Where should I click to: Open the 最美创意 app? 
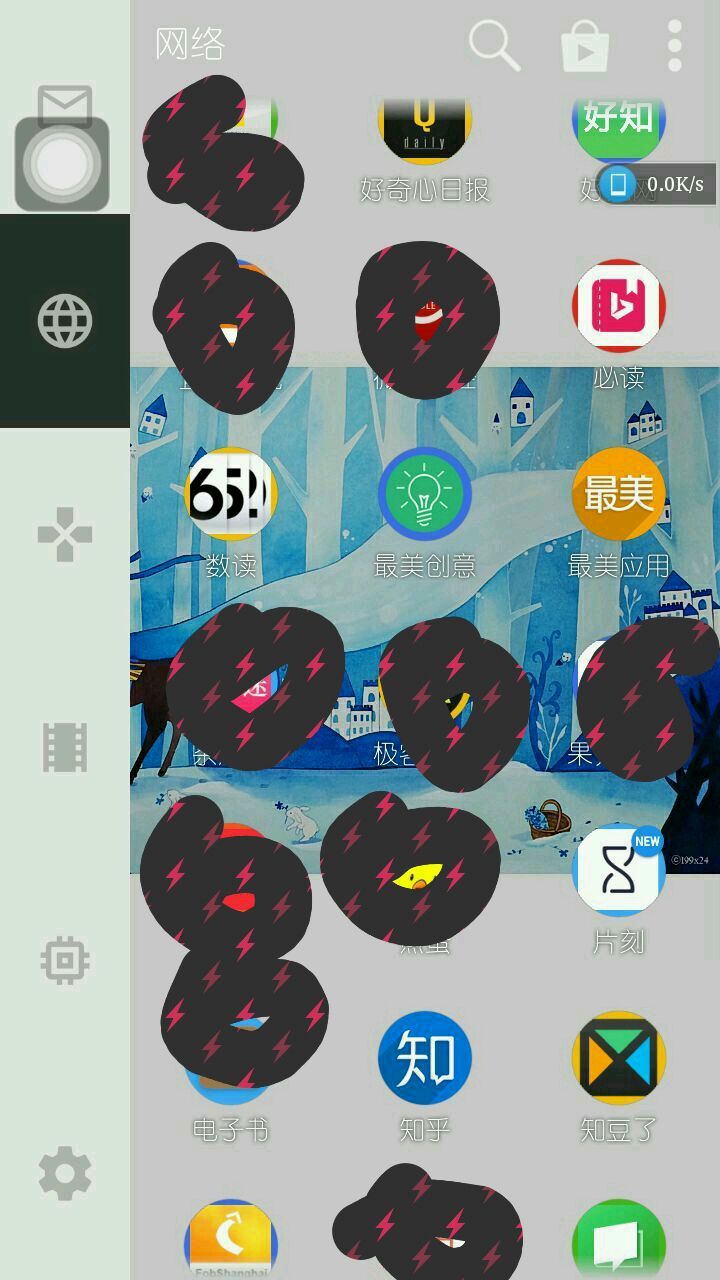tap(425, 495)
